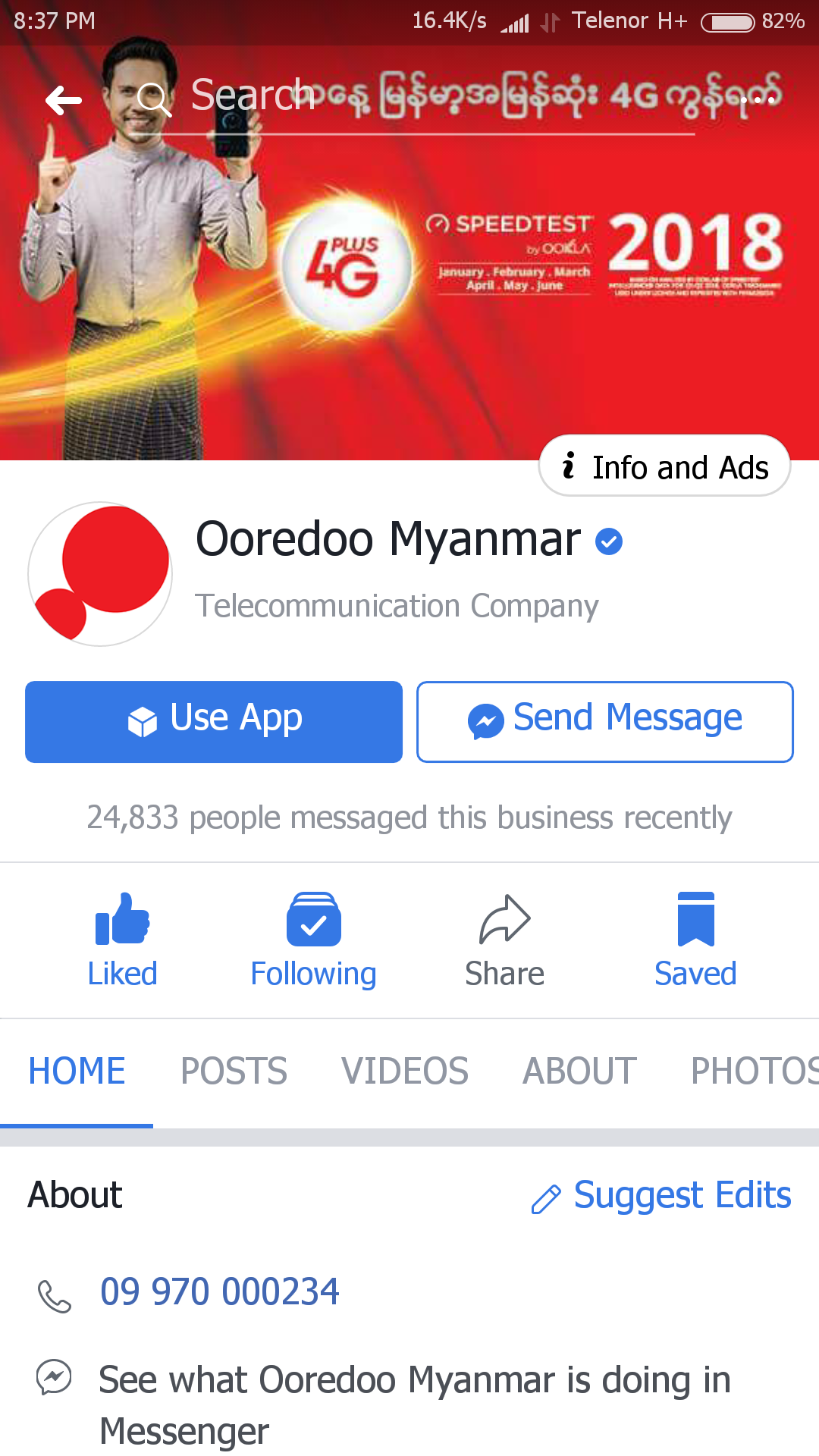Switch to the Videos tab
This screenshot has height=1456, width=819.
tap(405, 1072)
